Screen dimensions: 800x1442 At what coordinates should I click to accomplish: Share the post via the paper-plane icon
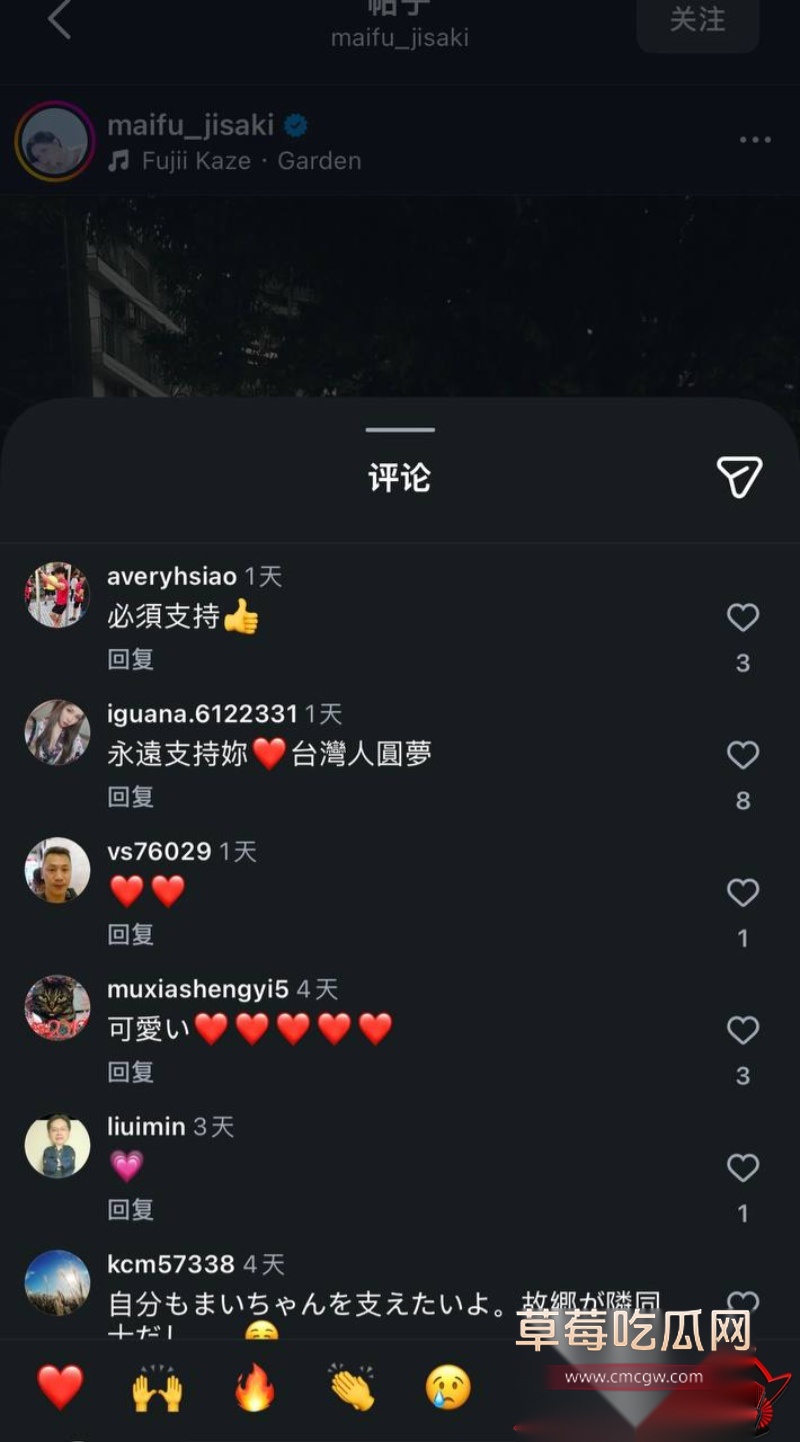739,477
